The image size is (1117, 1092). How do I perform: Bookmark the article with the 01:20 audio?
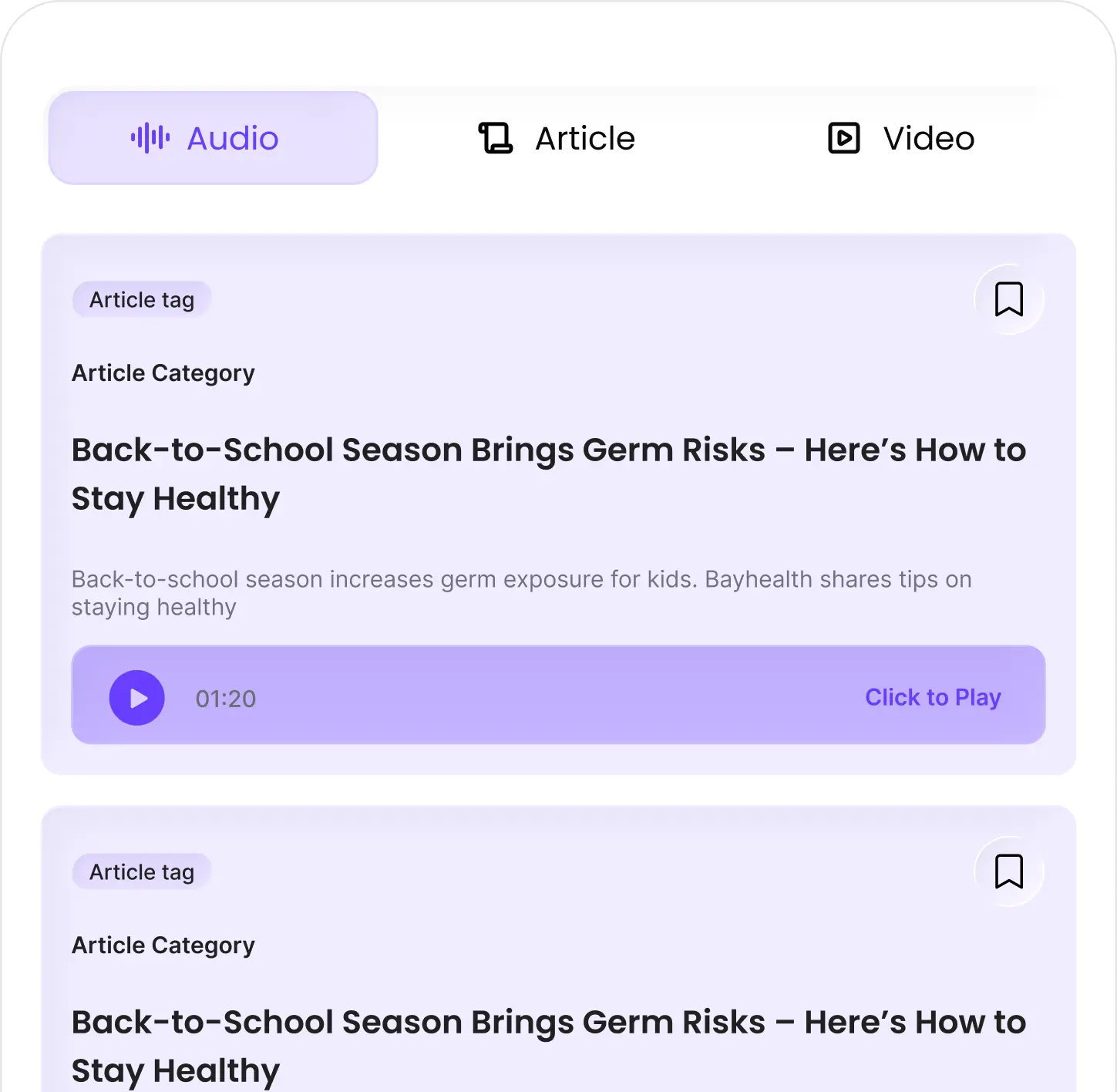coord(1008,299)
